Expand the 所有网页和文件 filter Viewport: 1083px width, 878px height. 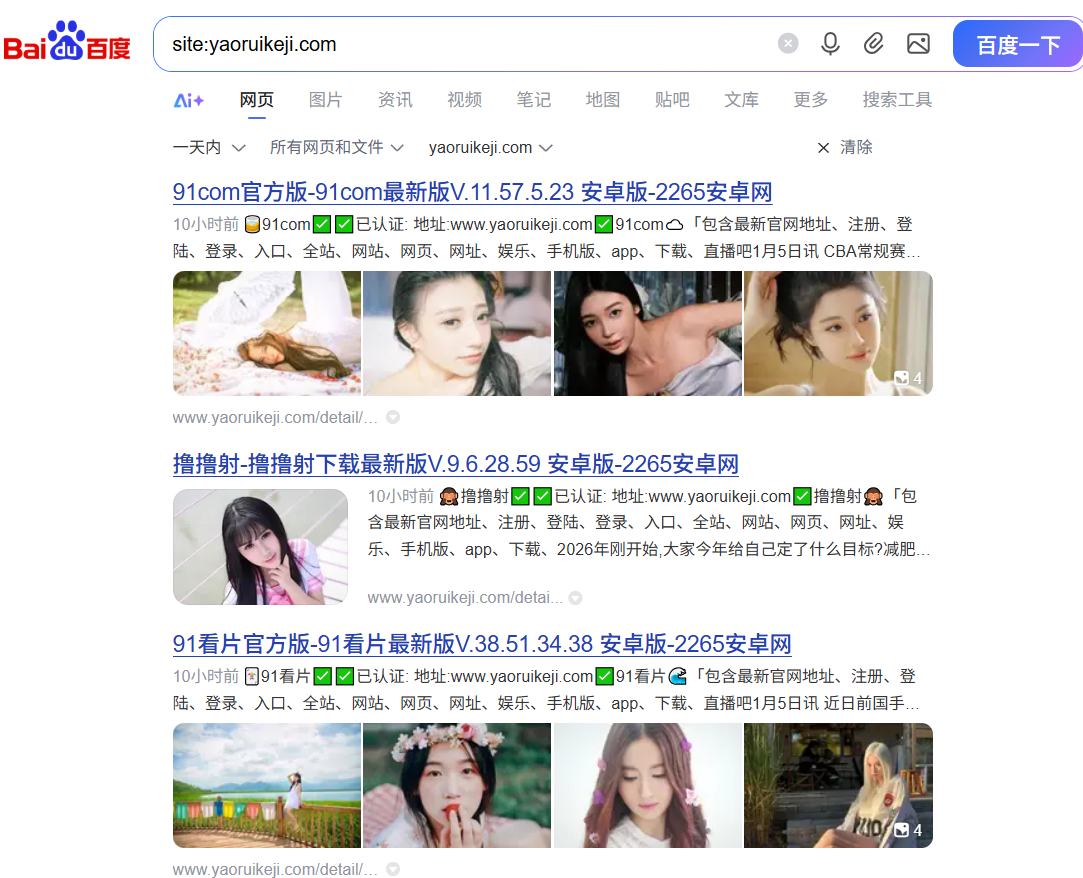pos(336,148)
